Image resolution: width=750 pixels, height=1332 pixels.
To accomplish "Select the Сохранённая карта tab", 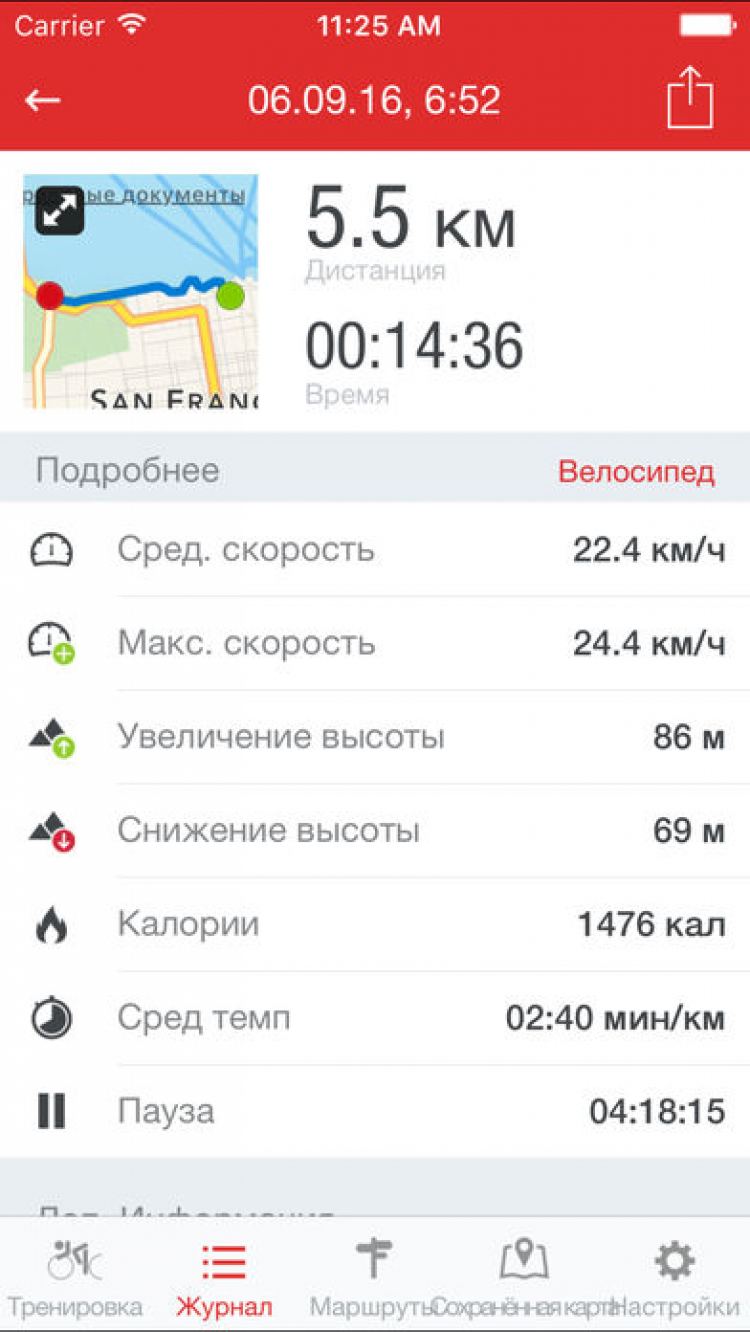I will point(524,1276).
